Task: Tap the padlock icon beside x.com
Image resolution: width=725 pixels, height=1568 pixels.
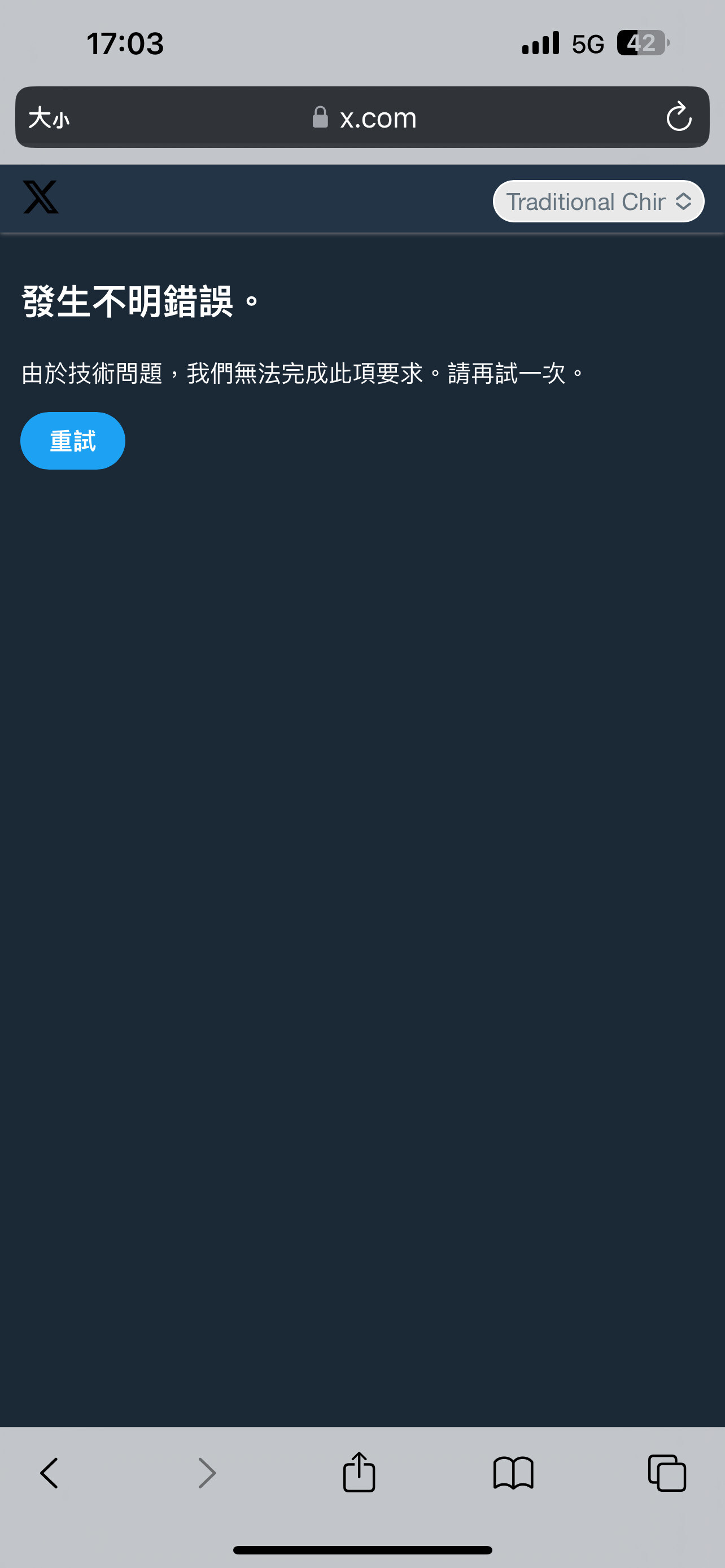Action: click(x=321, y=117)
